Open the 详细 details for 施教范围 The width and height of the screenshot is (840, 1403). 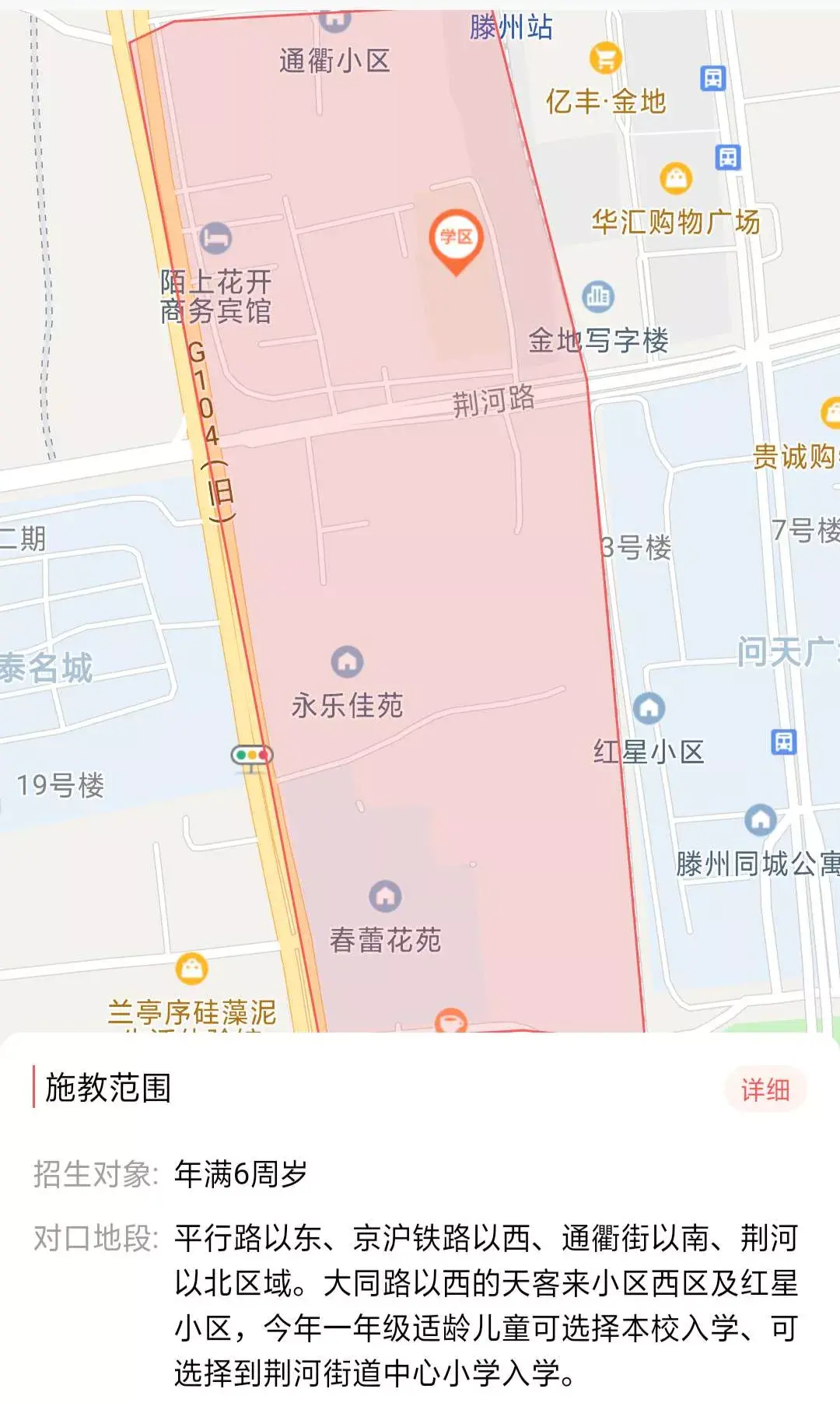pos(765,1089)
